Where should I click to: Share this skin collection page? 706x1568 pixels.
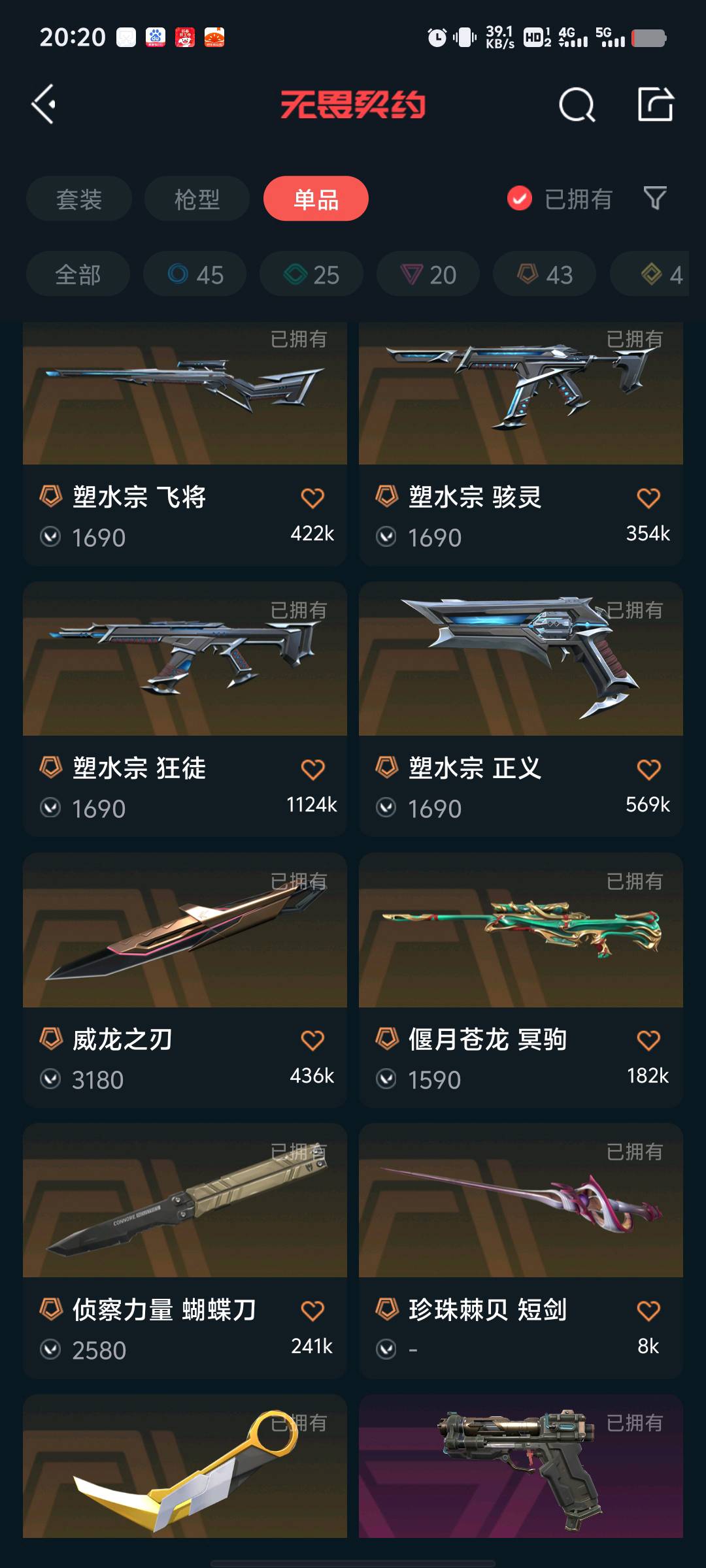click(655, 105)
